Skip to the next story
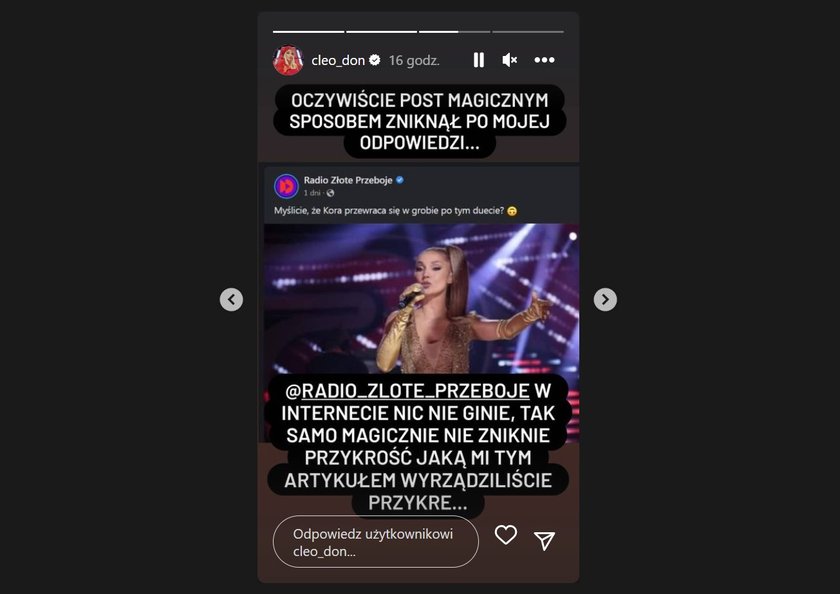Screen dimensions: 840x594 (605, 299)
